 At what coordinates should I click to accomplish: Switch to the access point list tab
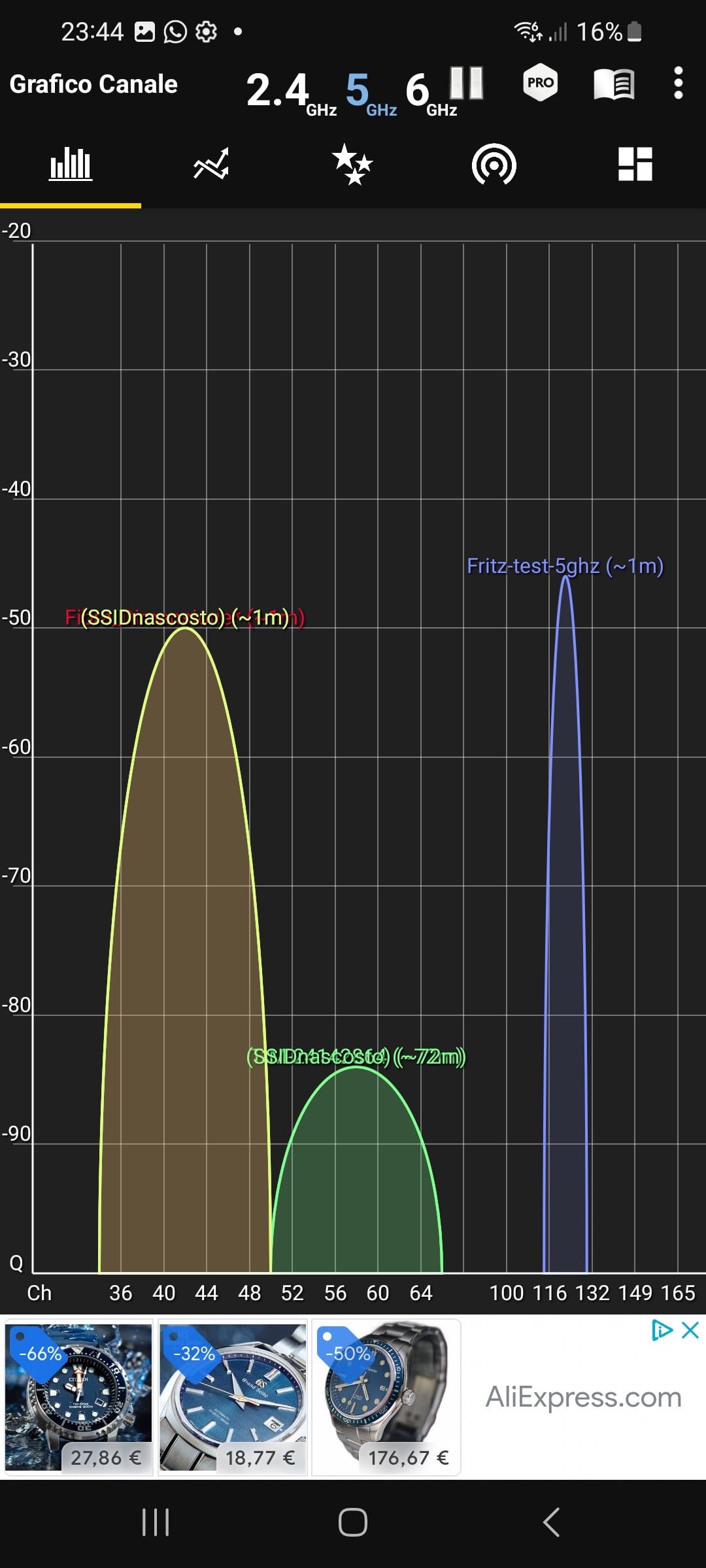coord(494,164)
